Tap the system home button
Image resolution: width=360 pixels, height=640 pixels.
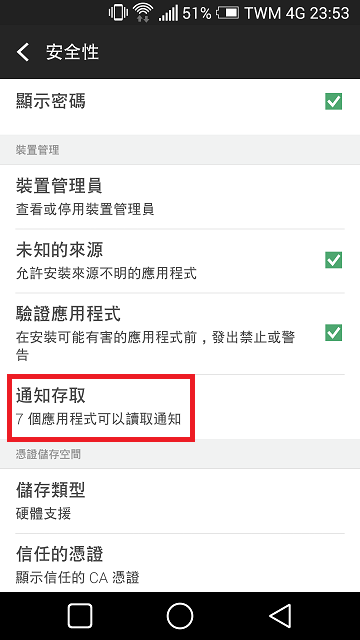click(x=180, y=616)
